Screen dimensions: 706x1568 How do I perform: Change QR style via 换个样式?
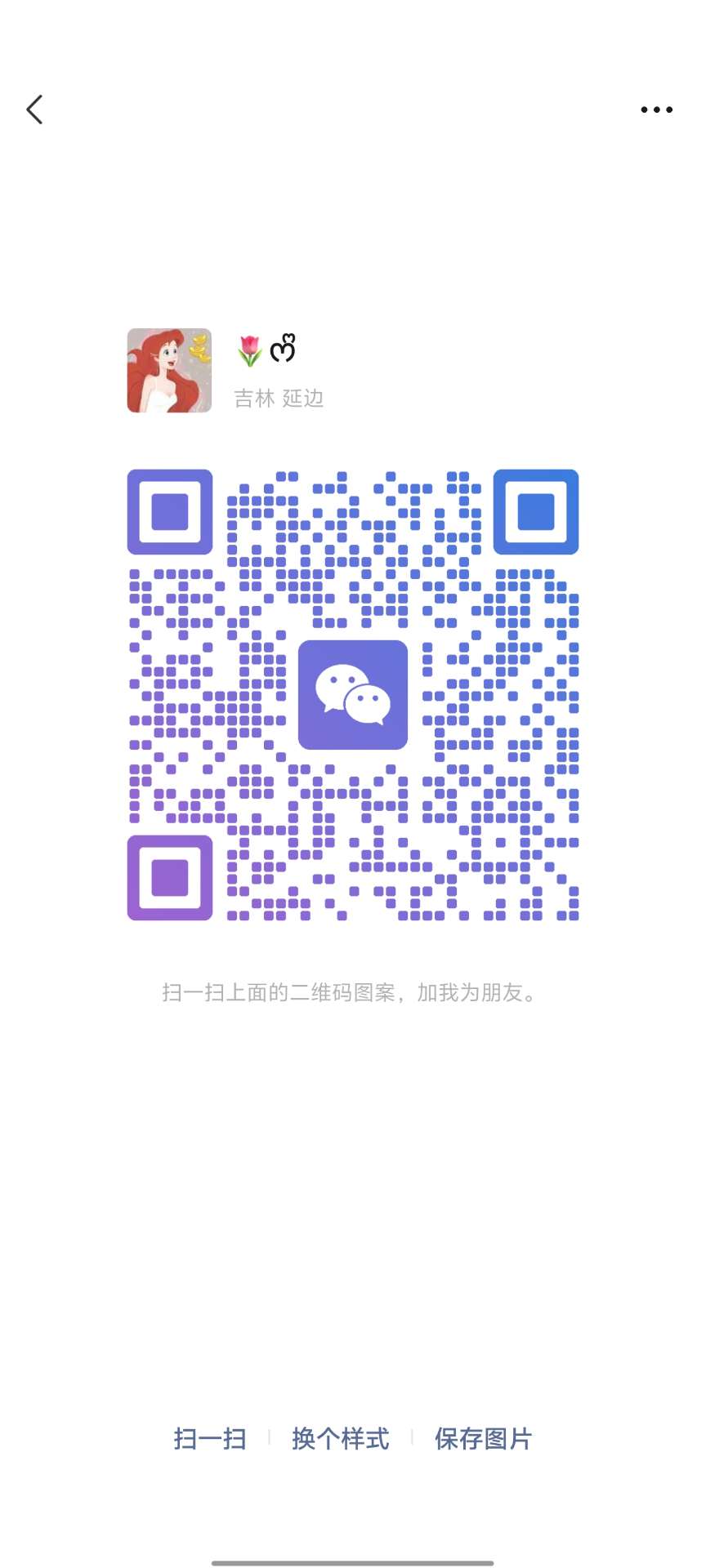340,1438
